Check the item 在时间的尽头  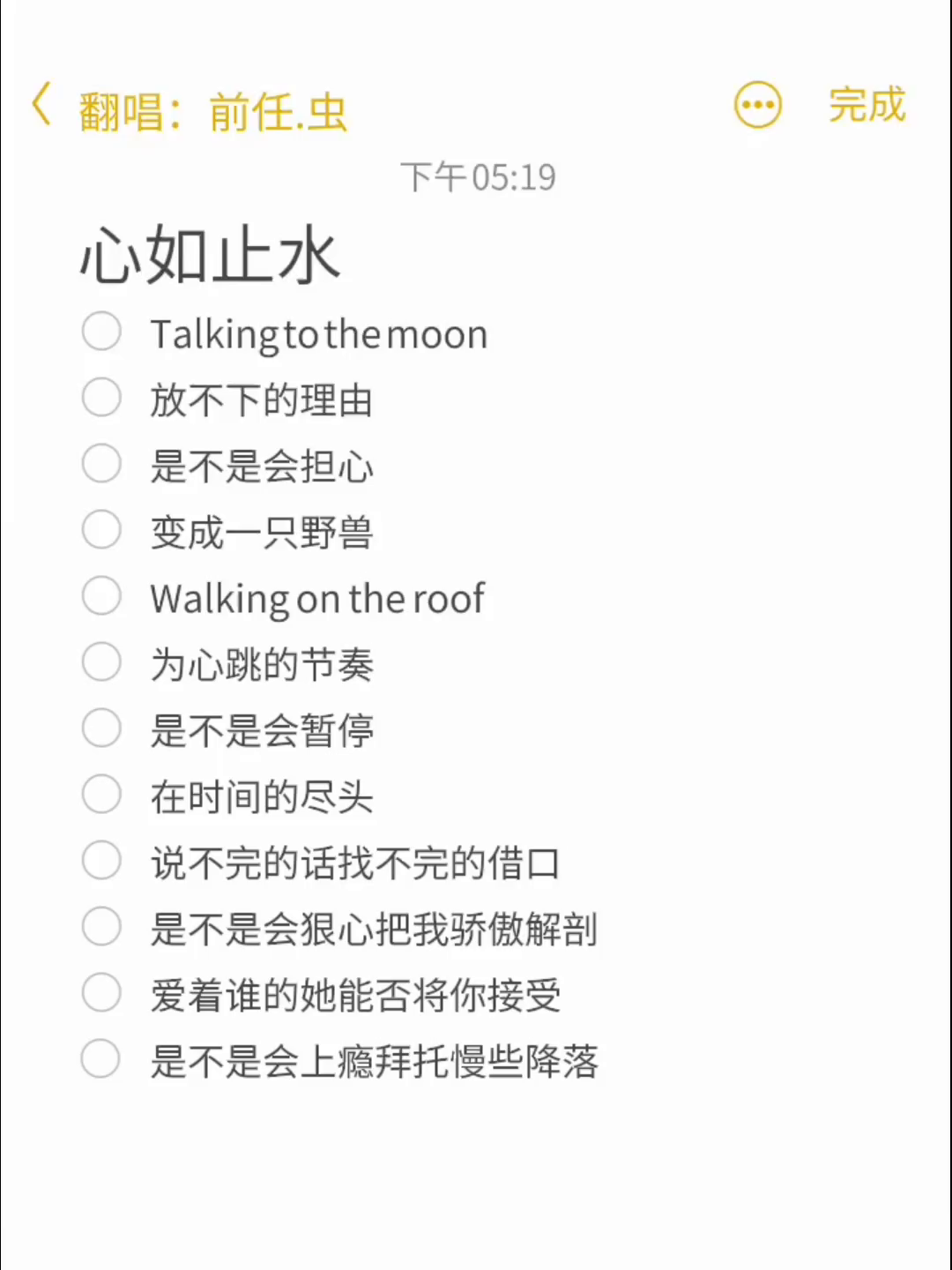coord(101,795)
